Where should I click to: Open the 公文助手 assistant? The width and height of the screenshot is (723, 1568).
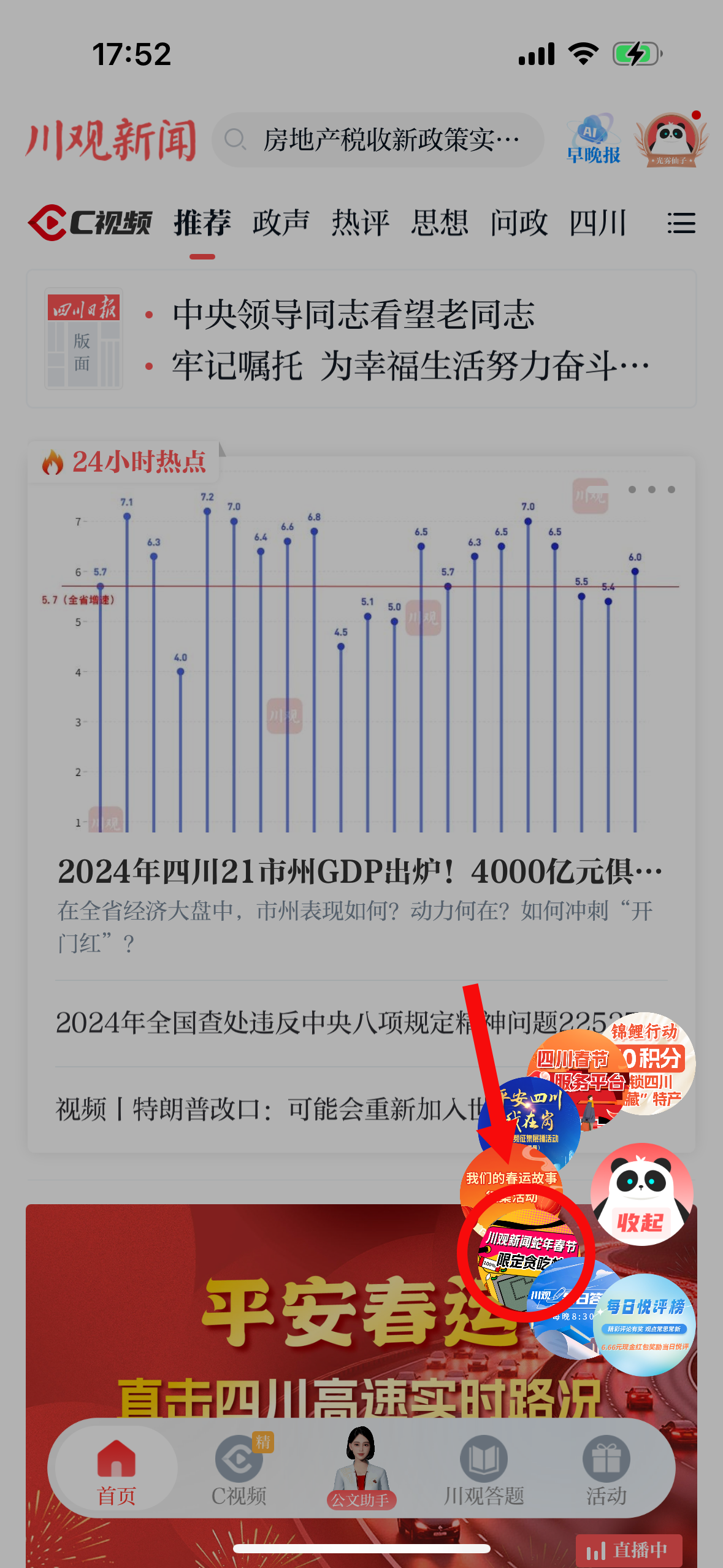click(x=361, y=1470)
